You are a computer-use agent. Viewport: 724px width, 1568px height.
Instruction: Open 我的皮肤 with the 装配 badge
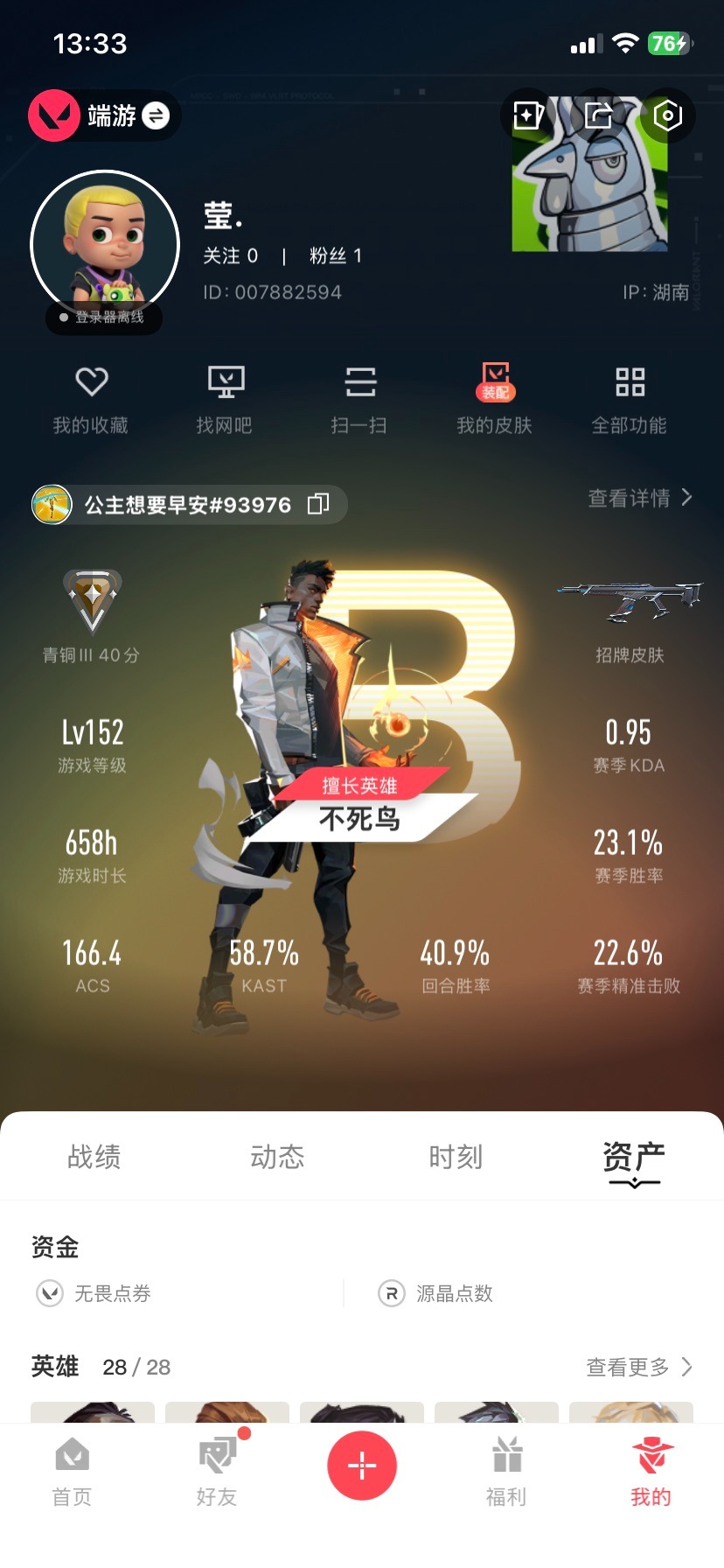[496, 399]
